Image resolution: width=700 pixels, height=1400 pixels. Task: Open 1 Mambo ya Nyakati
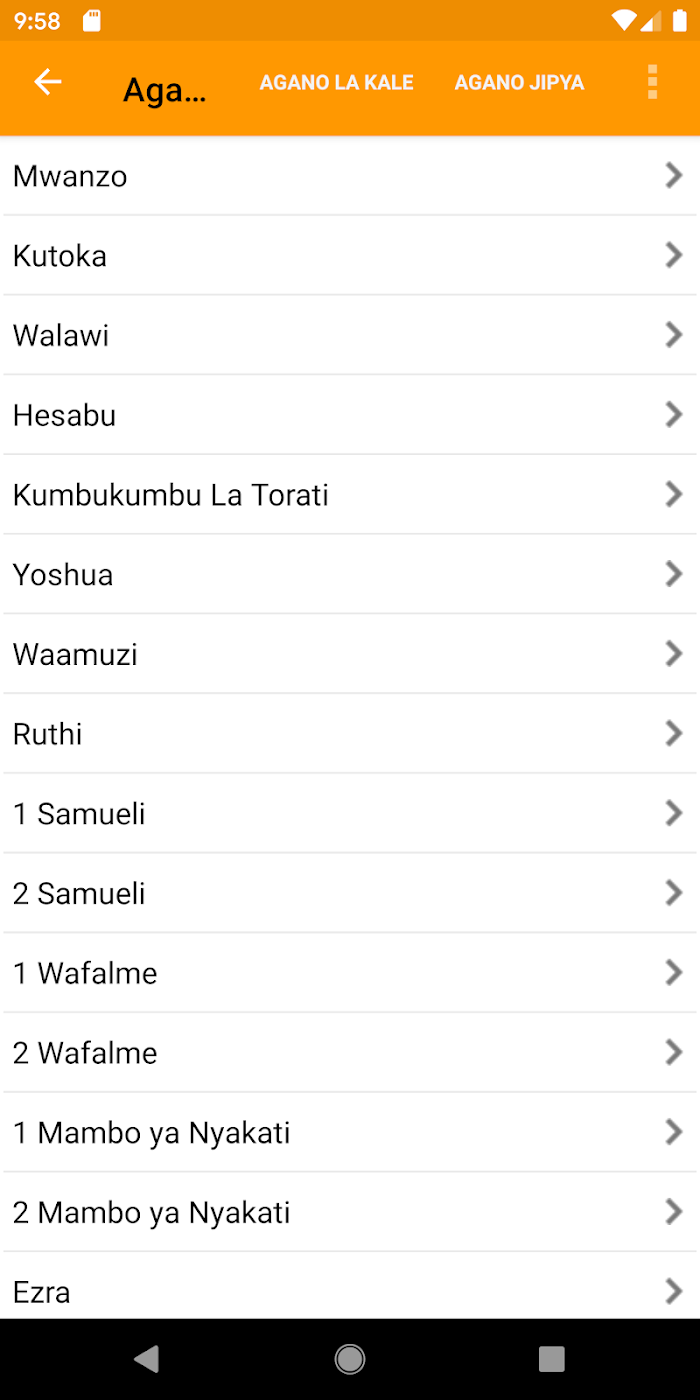point(350,1132)
